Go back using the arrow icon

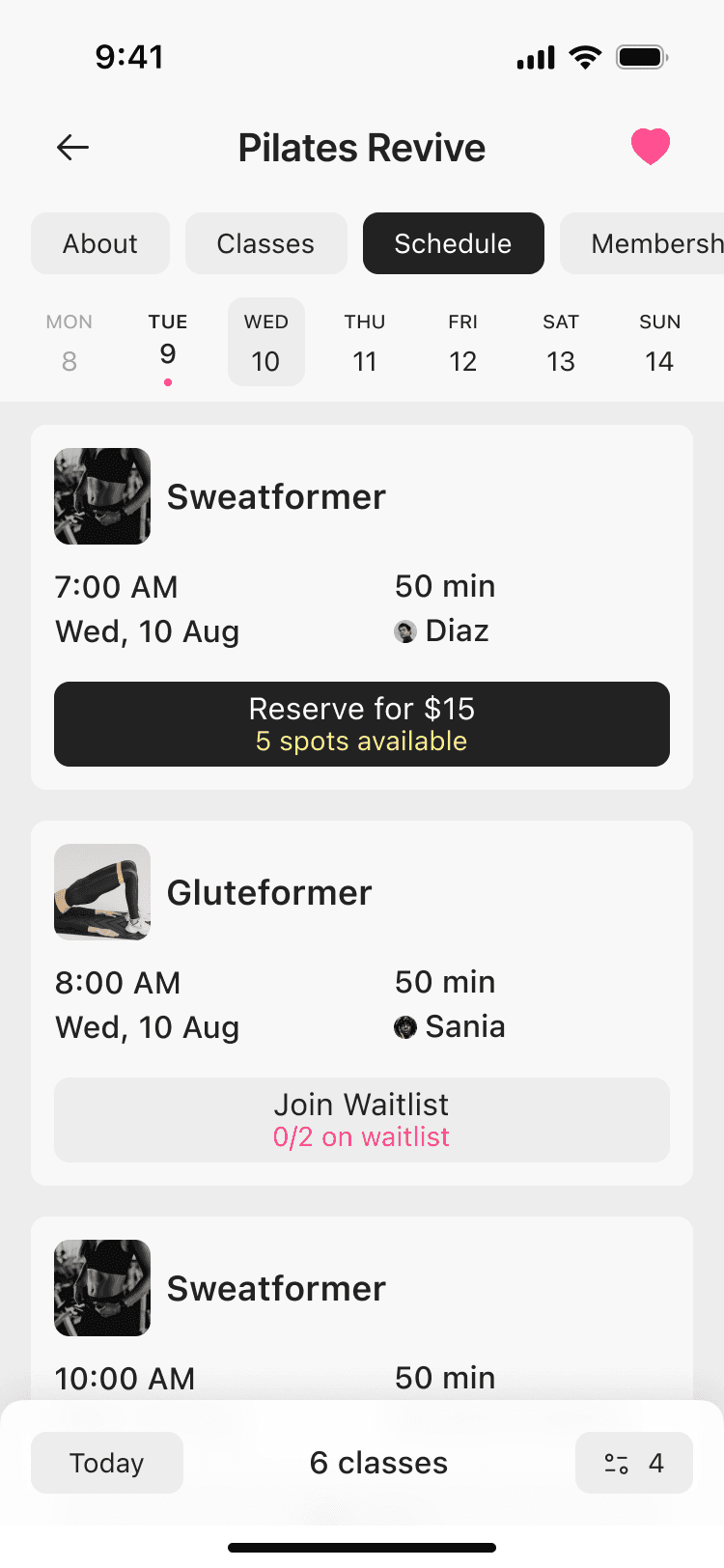72,148
